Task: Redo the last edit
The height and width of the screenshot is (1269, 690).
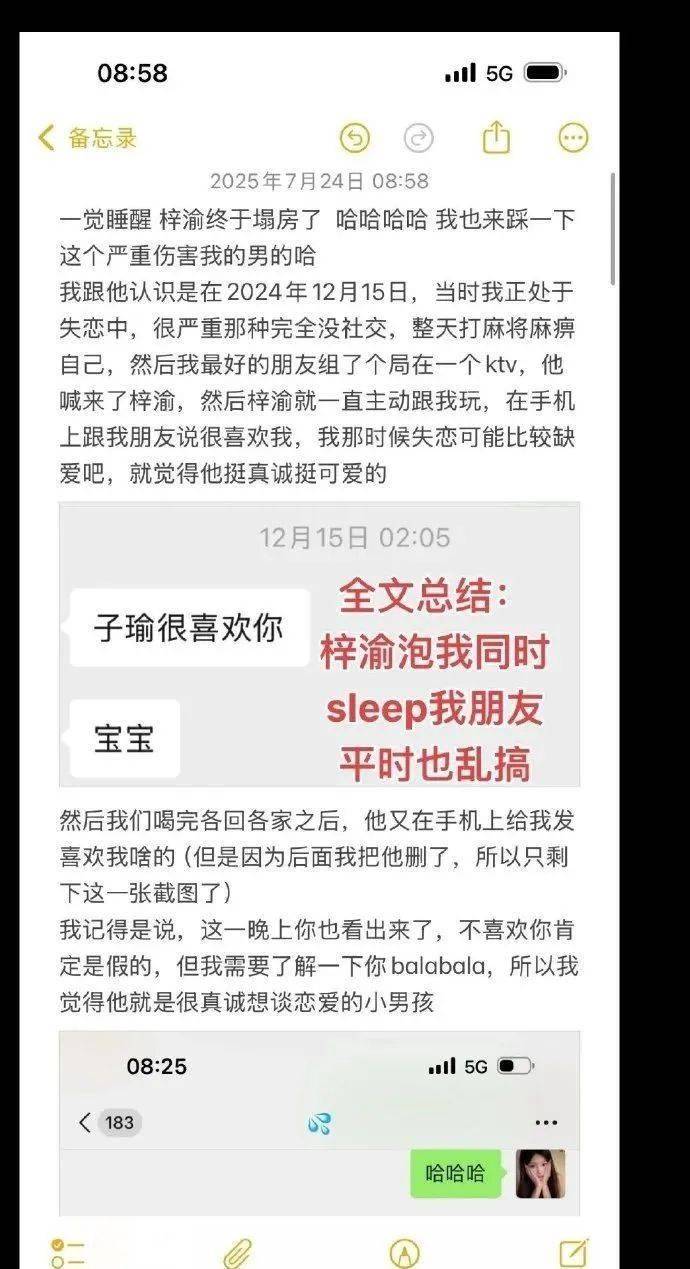Action: click(x=418, y=138)
